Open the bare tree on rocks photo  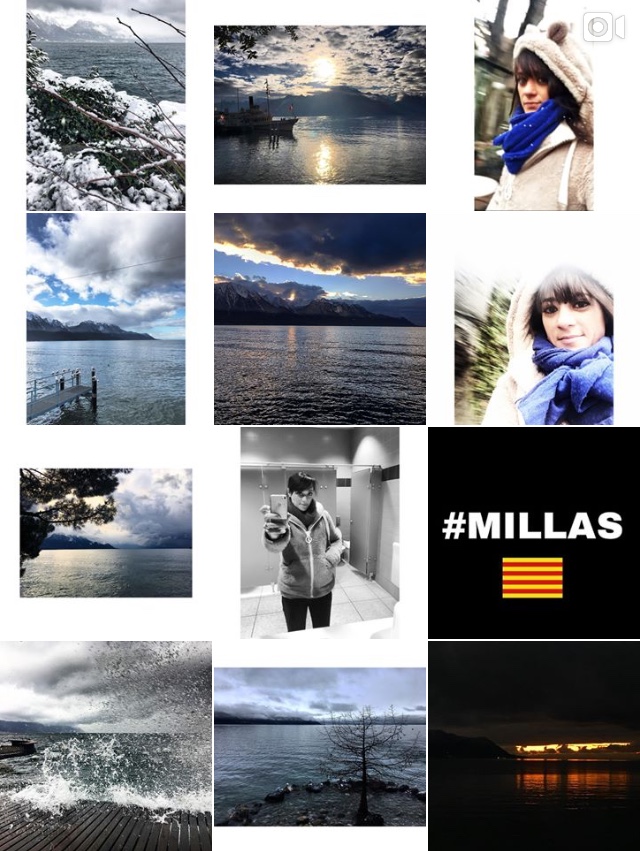point(319,746)
